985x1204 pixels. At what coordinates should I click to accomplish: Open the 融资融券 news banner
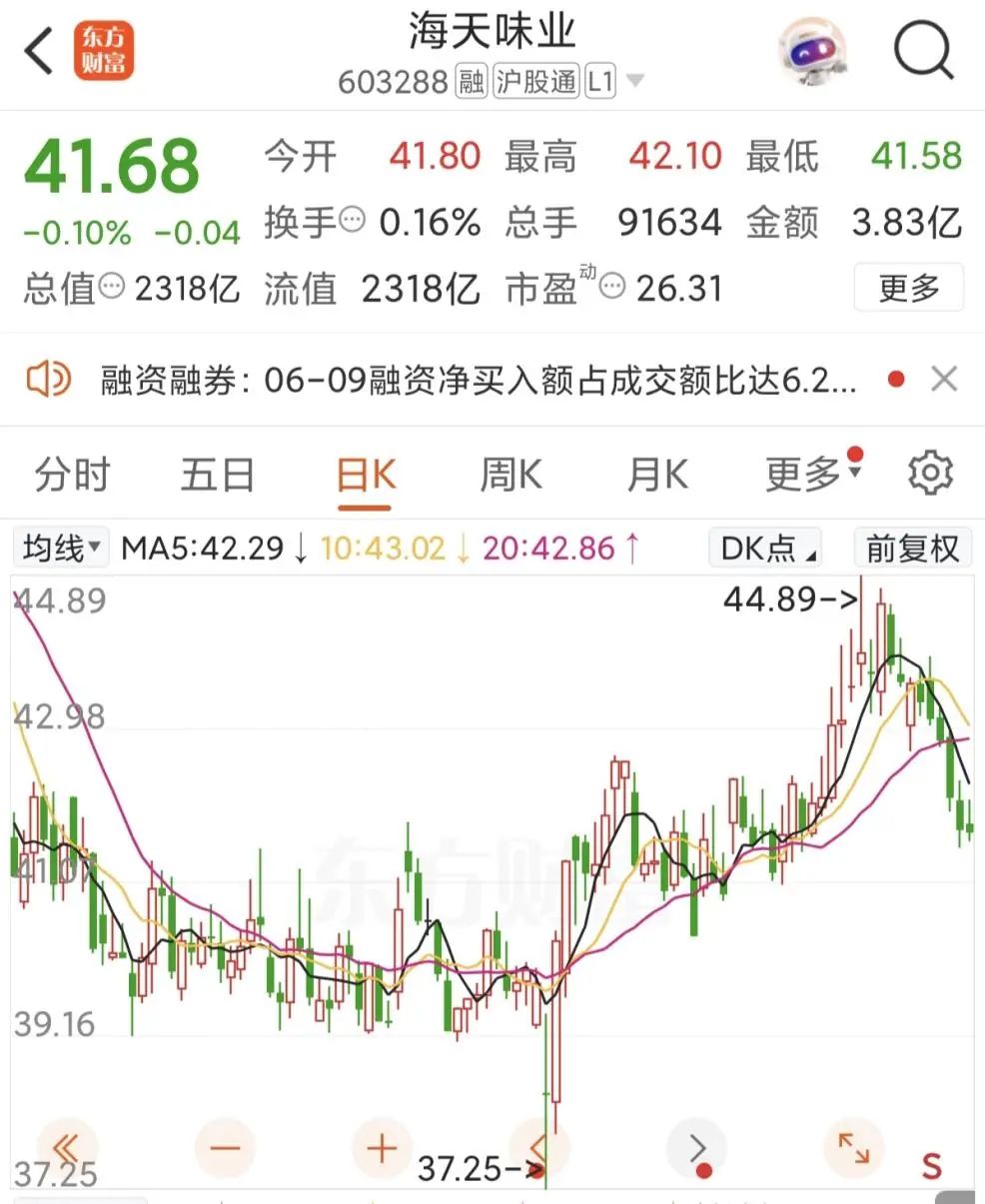click(x=478, y=380)
